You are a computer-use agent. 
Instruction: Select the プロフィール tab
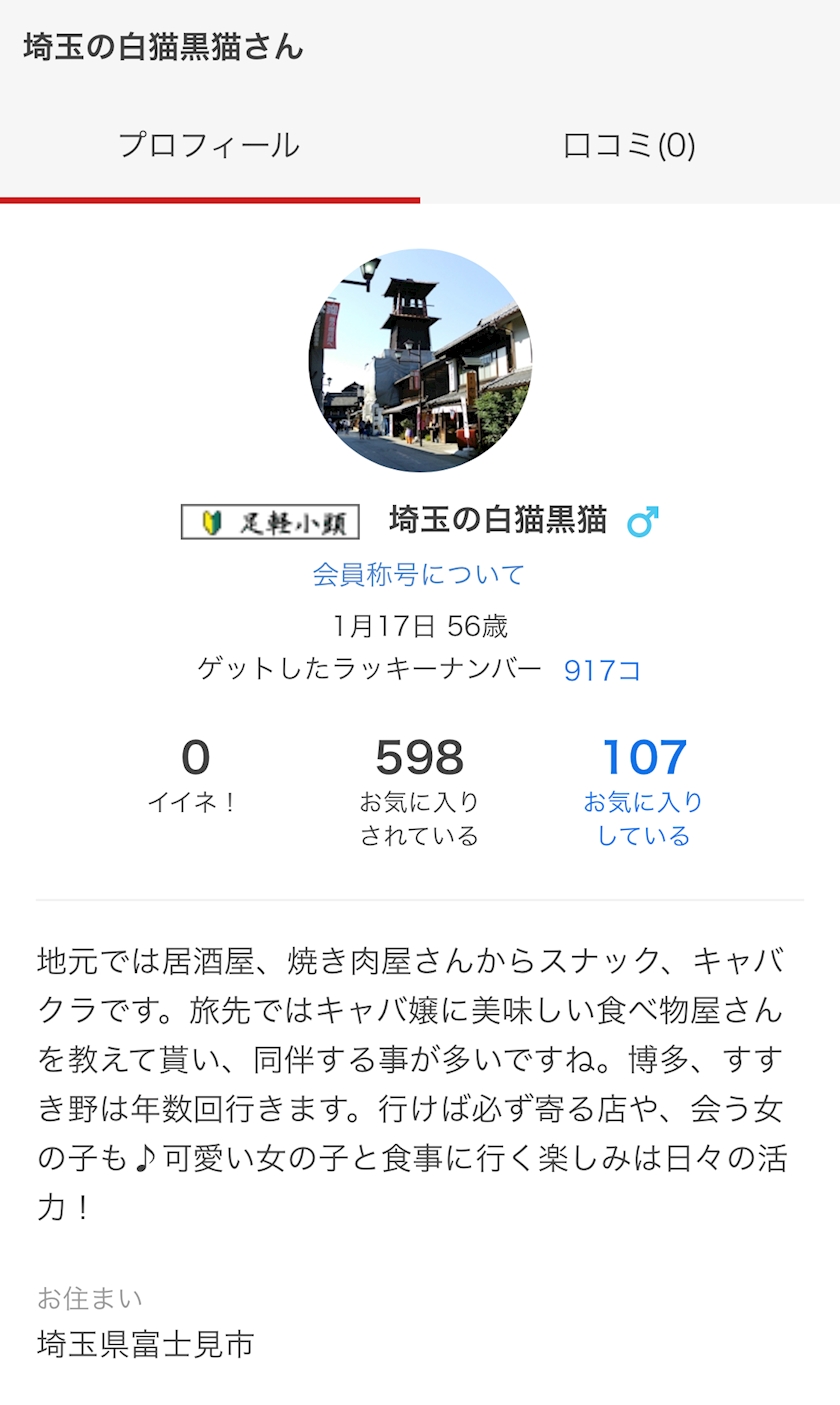coord(209,146)
